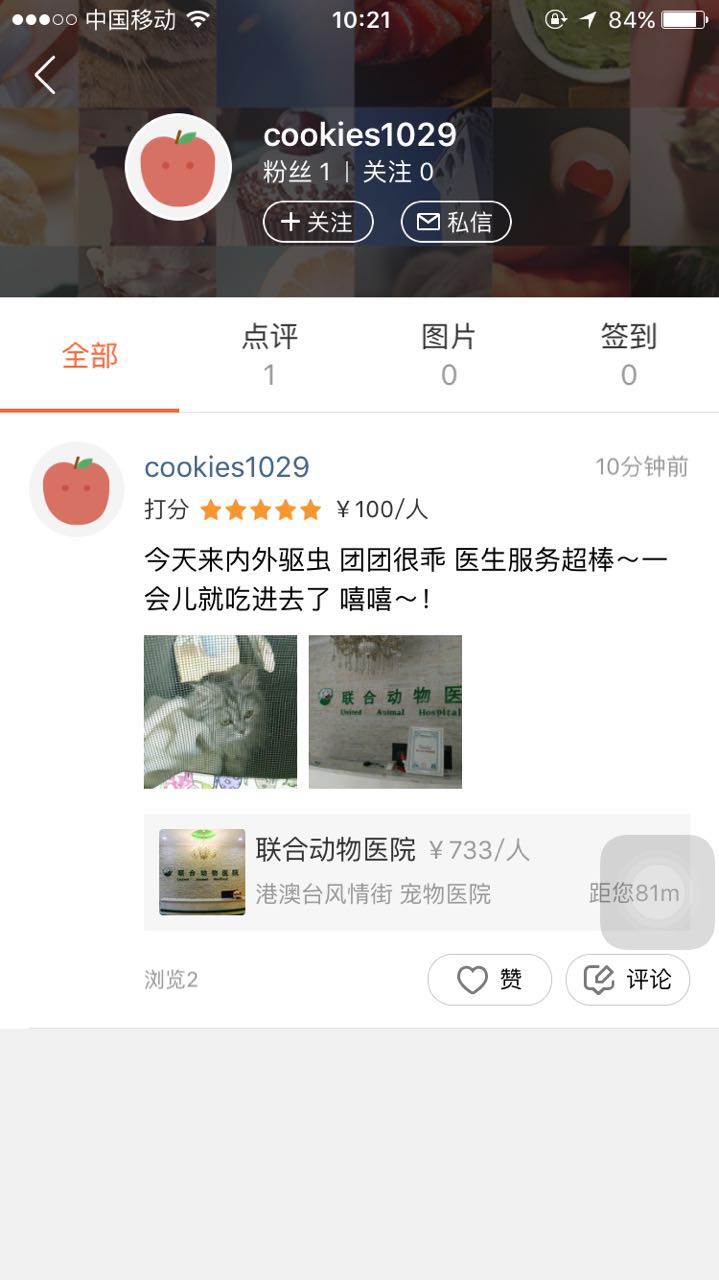This screenshot has width=719, height=1280.
Task: Open the 图片 tab
Action: [449, 355]
